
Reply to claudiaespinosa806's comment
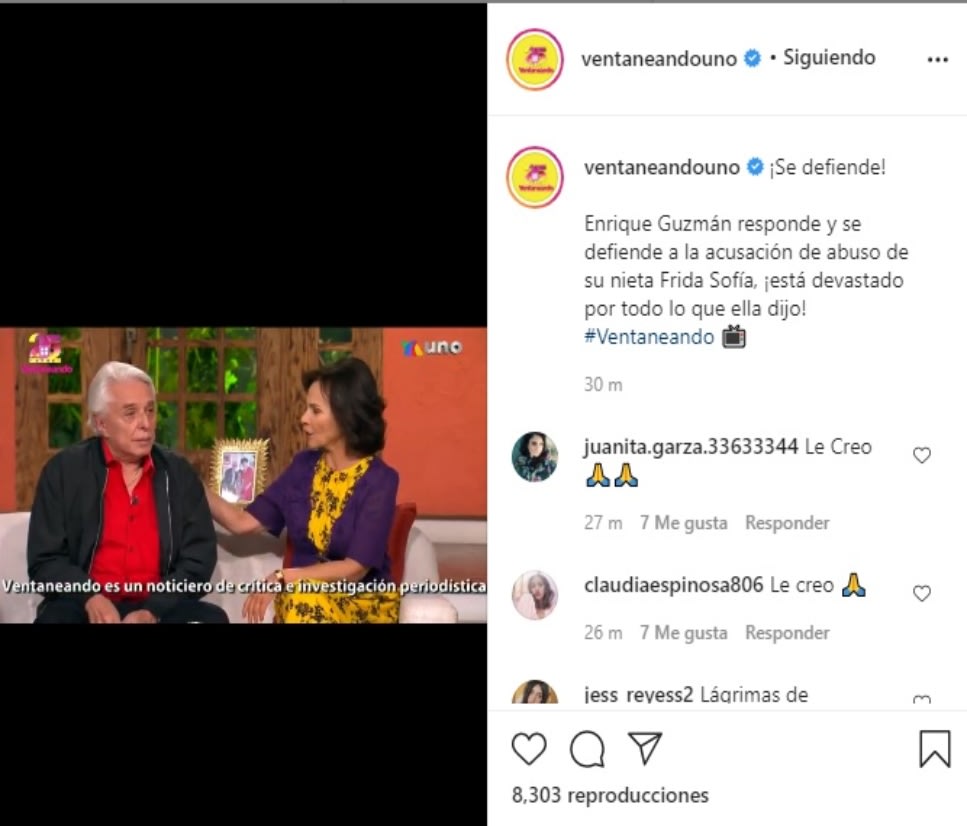[787, 633]
